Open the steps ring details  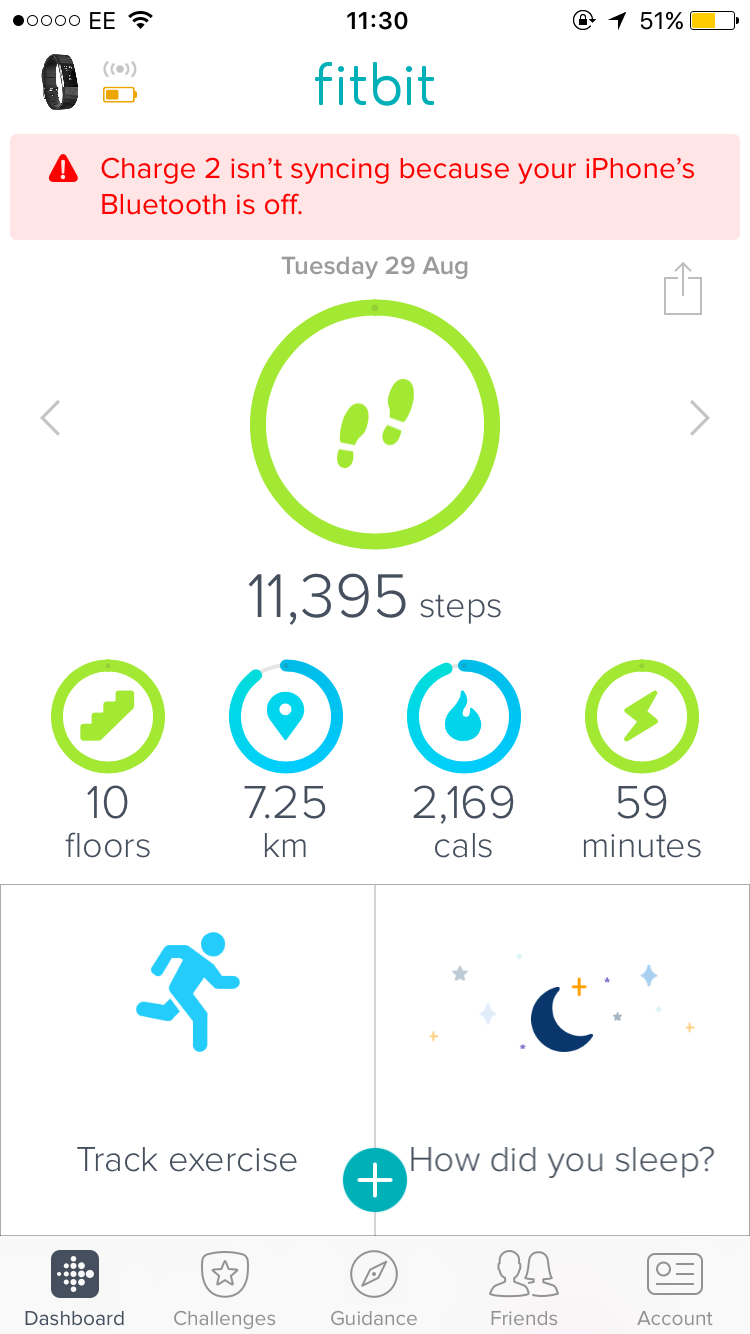pos(375,424)
